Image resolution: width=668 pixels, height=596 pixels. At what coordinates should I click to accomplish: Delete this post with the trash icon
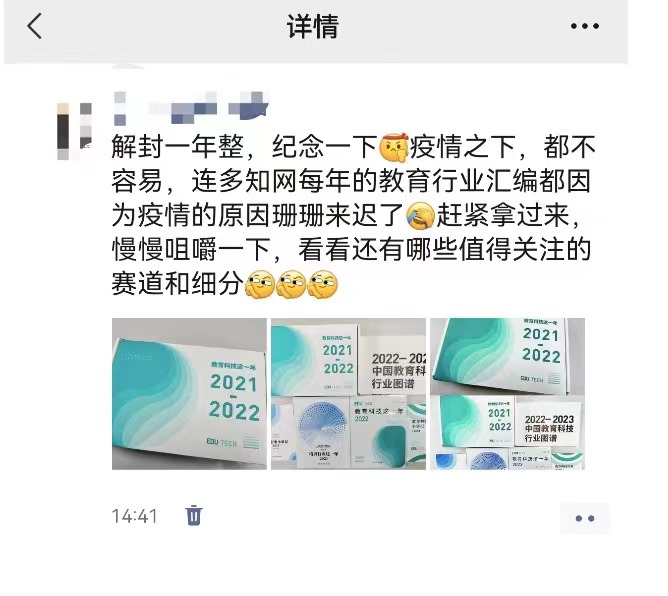[x=194, y=516]
